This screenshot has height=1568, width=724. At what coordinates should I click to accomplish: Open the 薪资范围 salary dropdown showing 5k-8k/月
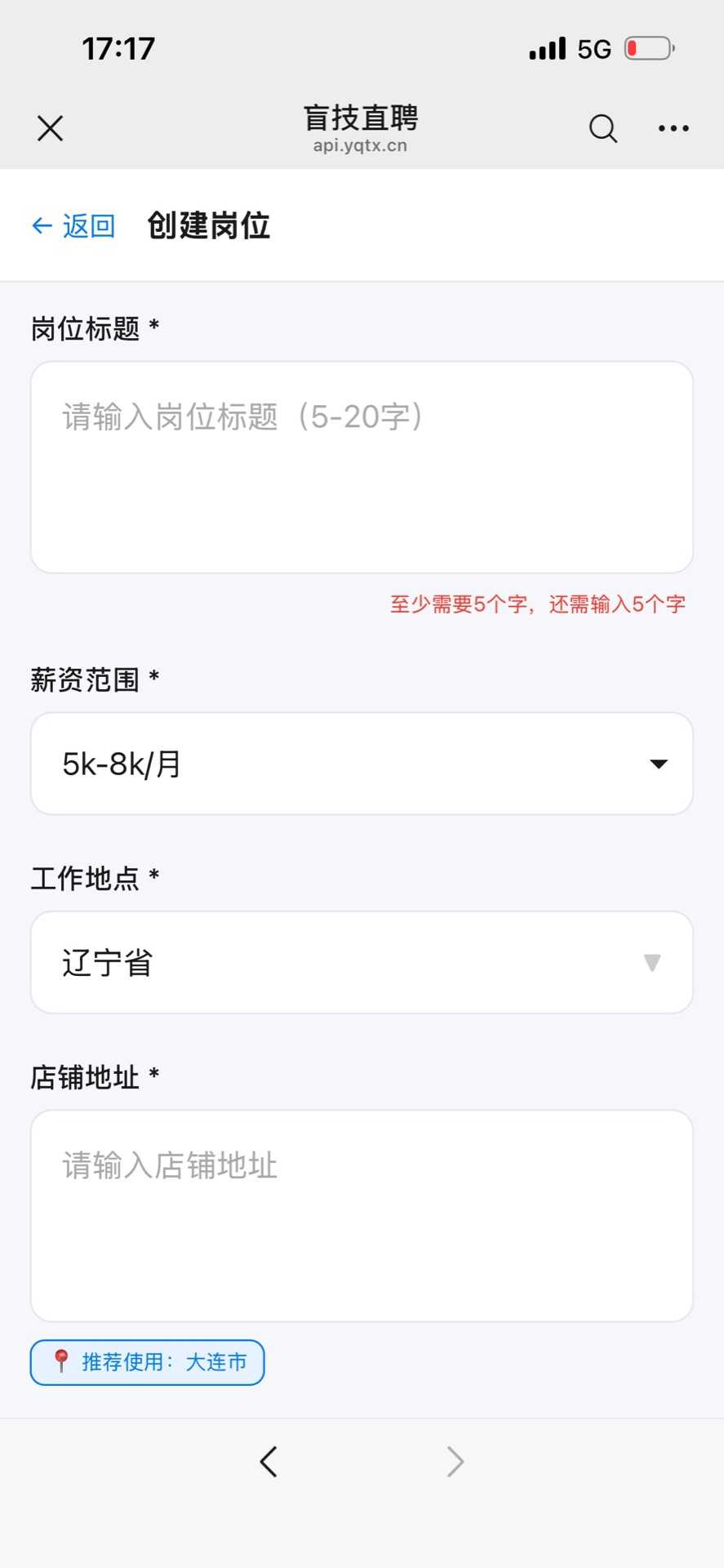(362, 764)
